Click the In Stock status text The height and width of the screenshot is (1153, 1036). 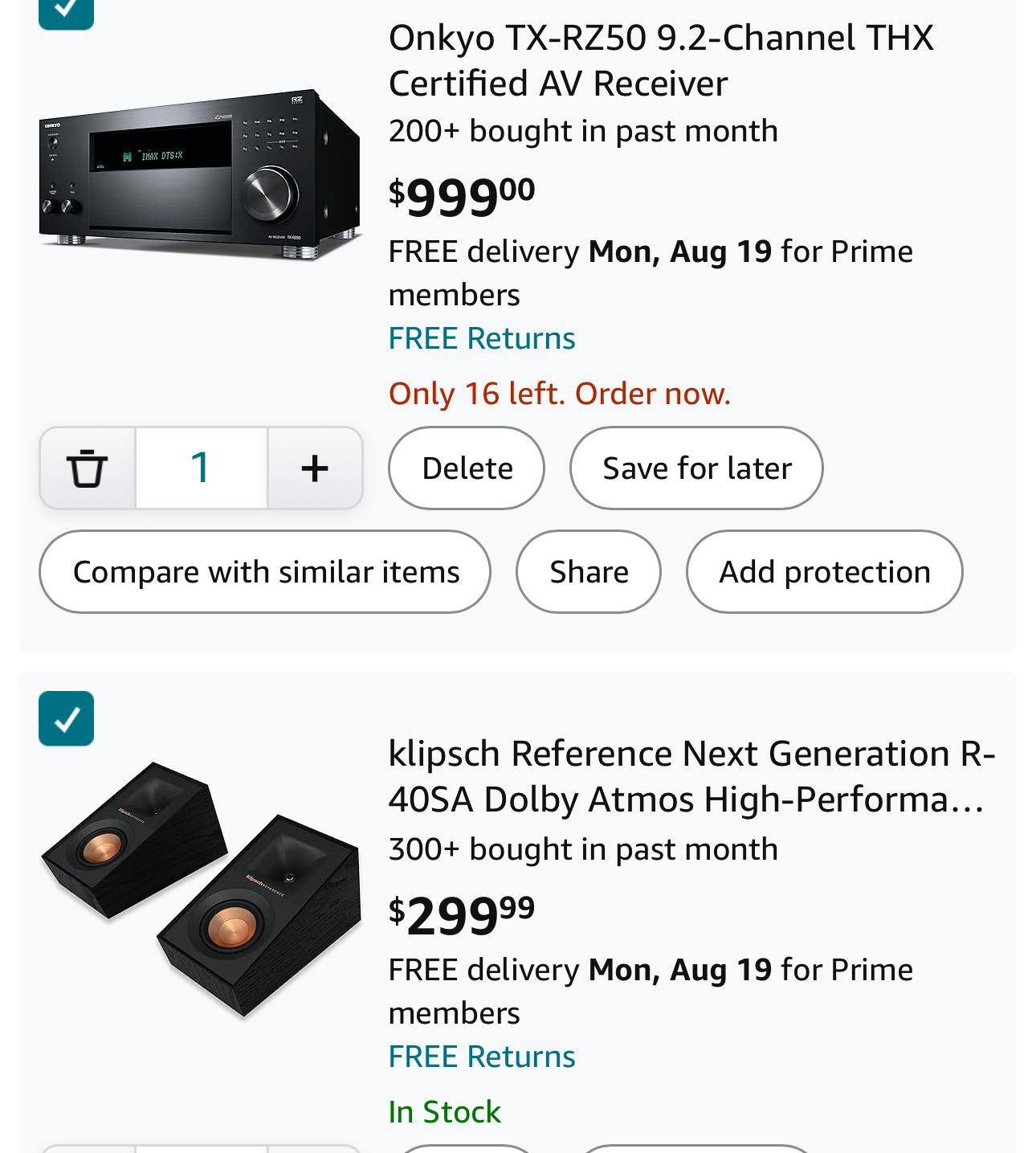[444, 1111]
